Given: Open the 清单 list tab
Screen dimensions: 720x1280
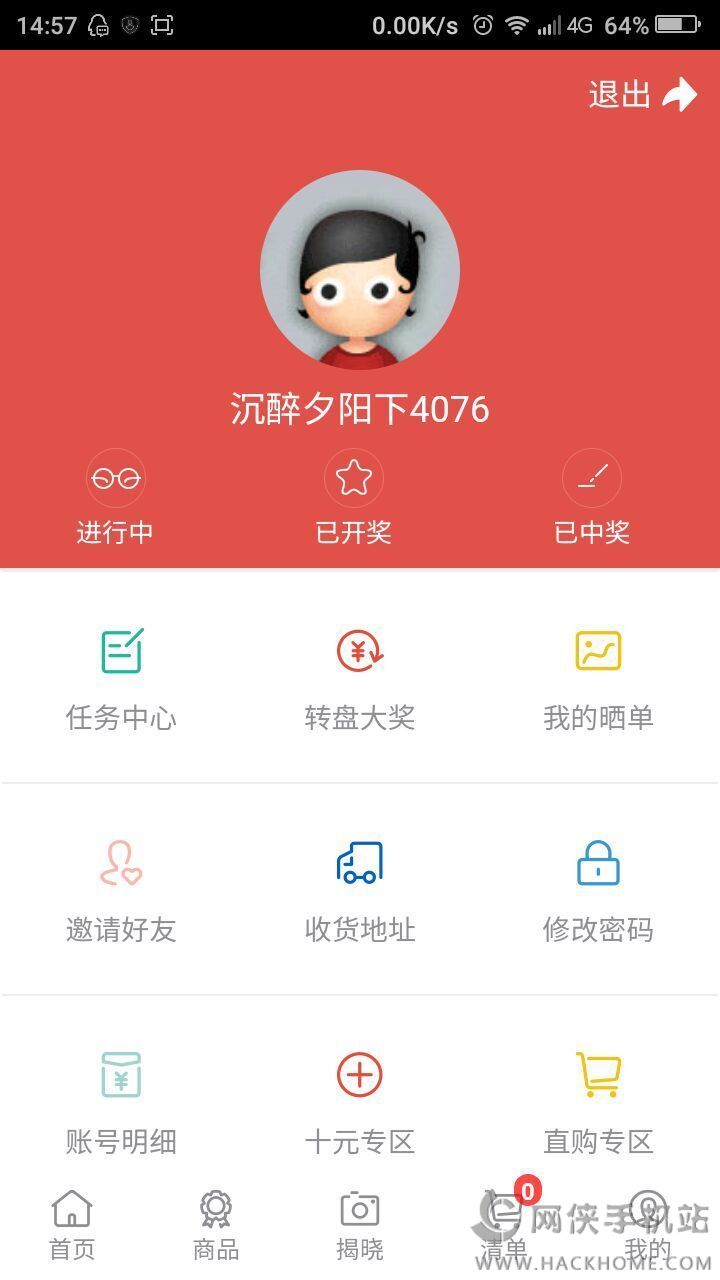Looking at the screenshot, I should pos(504,1225).
